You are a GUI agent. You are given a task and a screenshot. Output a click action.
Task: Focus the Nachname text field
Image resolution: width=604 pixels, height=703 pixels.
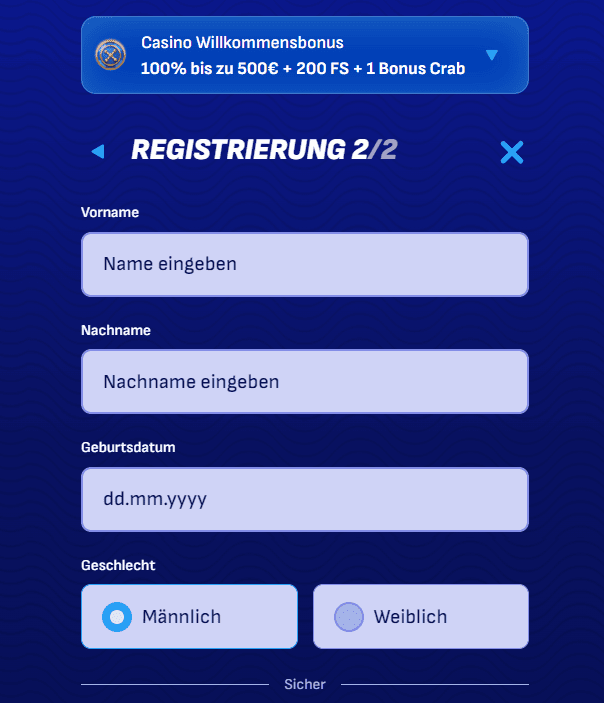coord(304,381)
